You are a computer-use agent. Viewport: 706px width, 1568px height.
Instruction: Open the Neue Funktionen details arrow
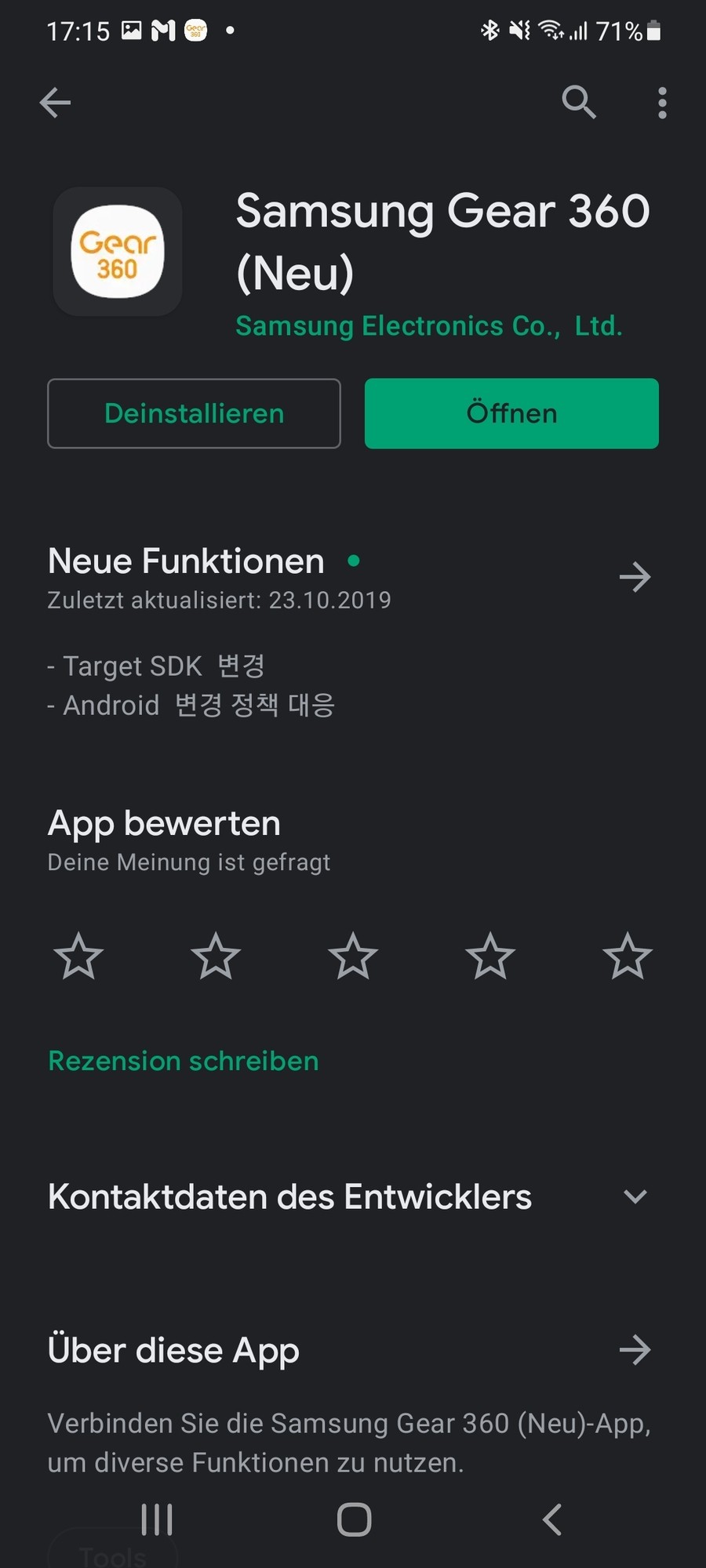(635, 577)
